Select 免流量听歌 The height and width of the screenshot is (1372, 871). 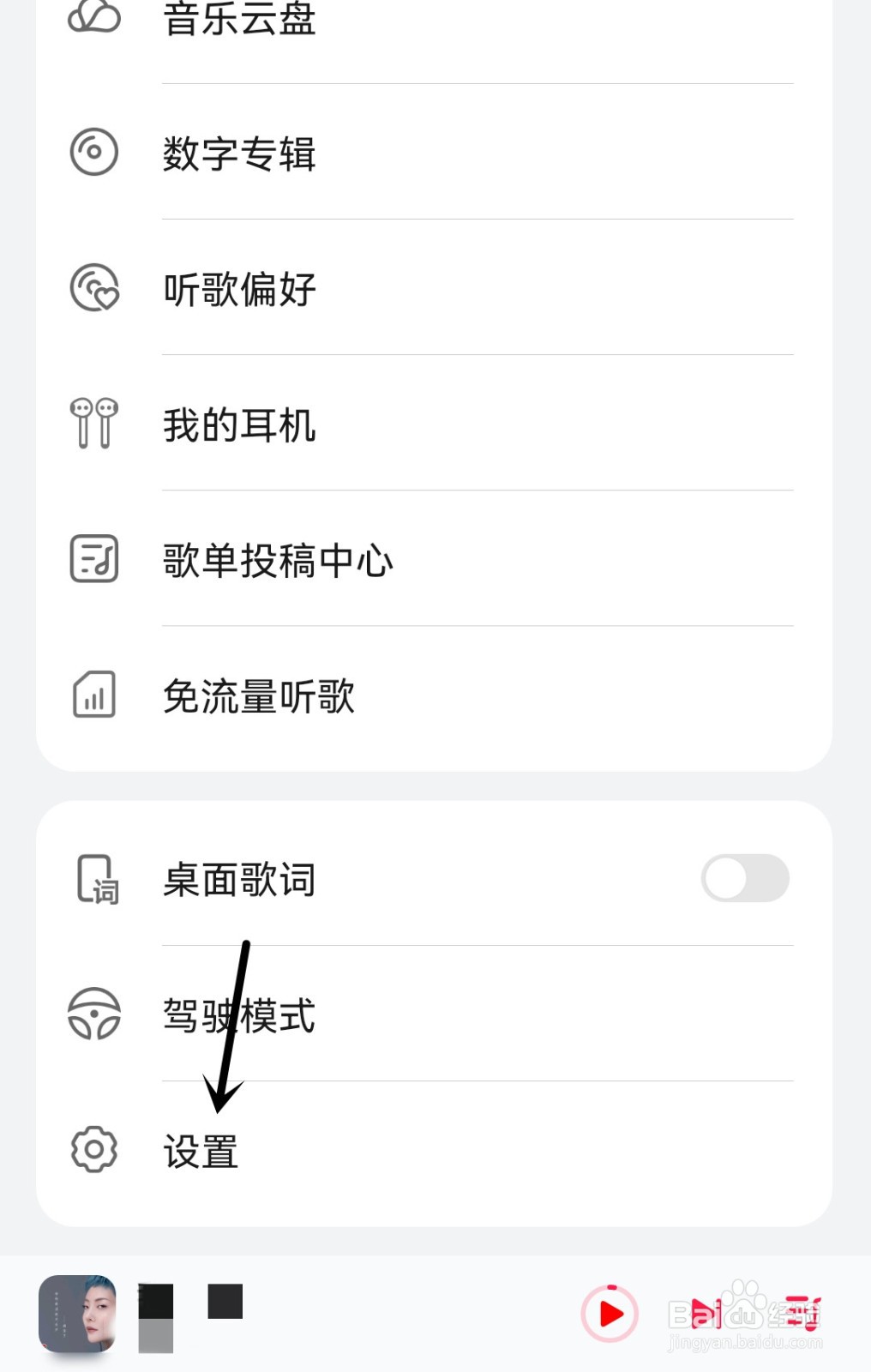[x=259, y=695]
